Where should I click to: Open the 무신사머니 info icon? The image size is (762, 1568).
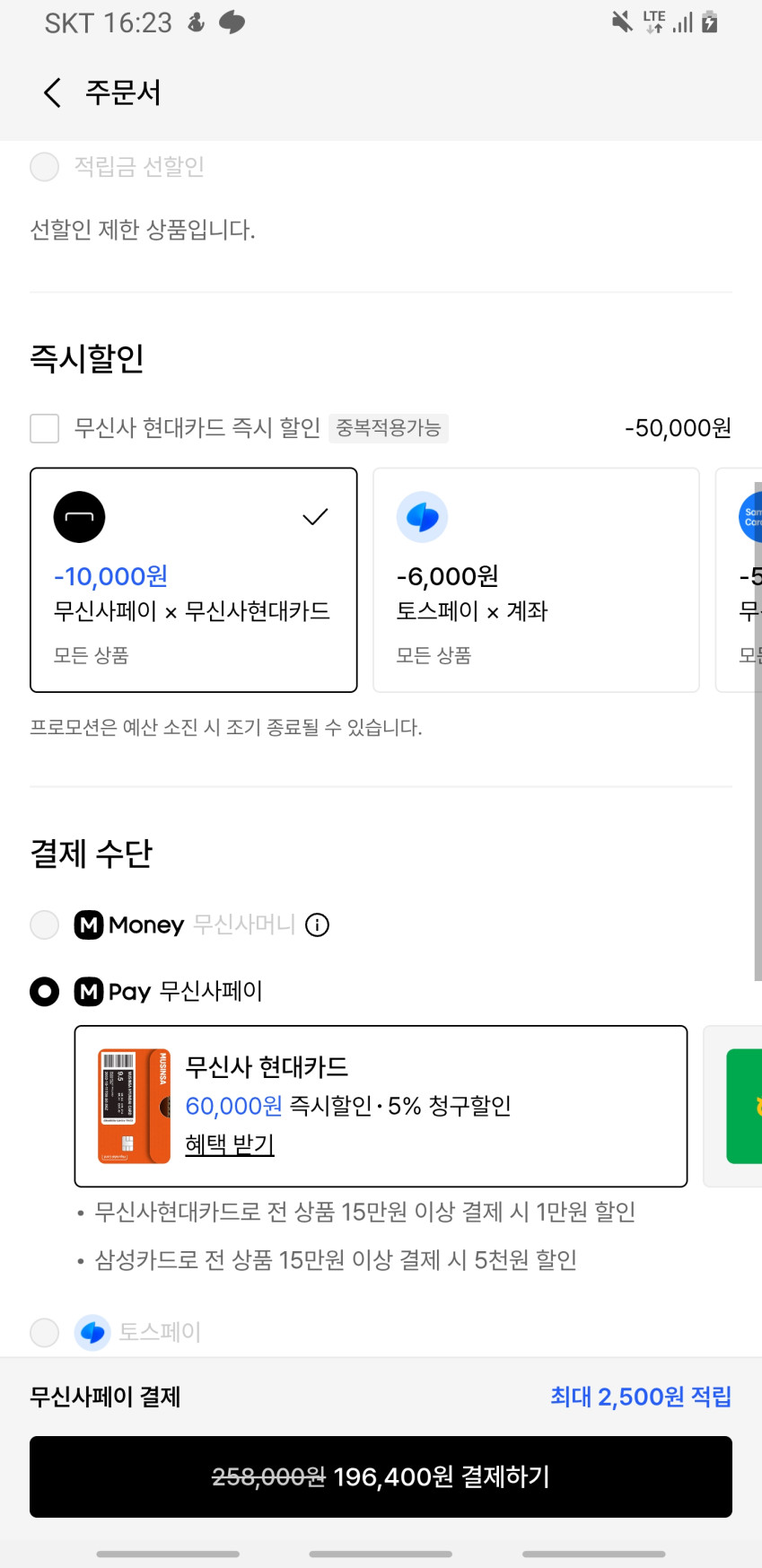pos(318,924)
